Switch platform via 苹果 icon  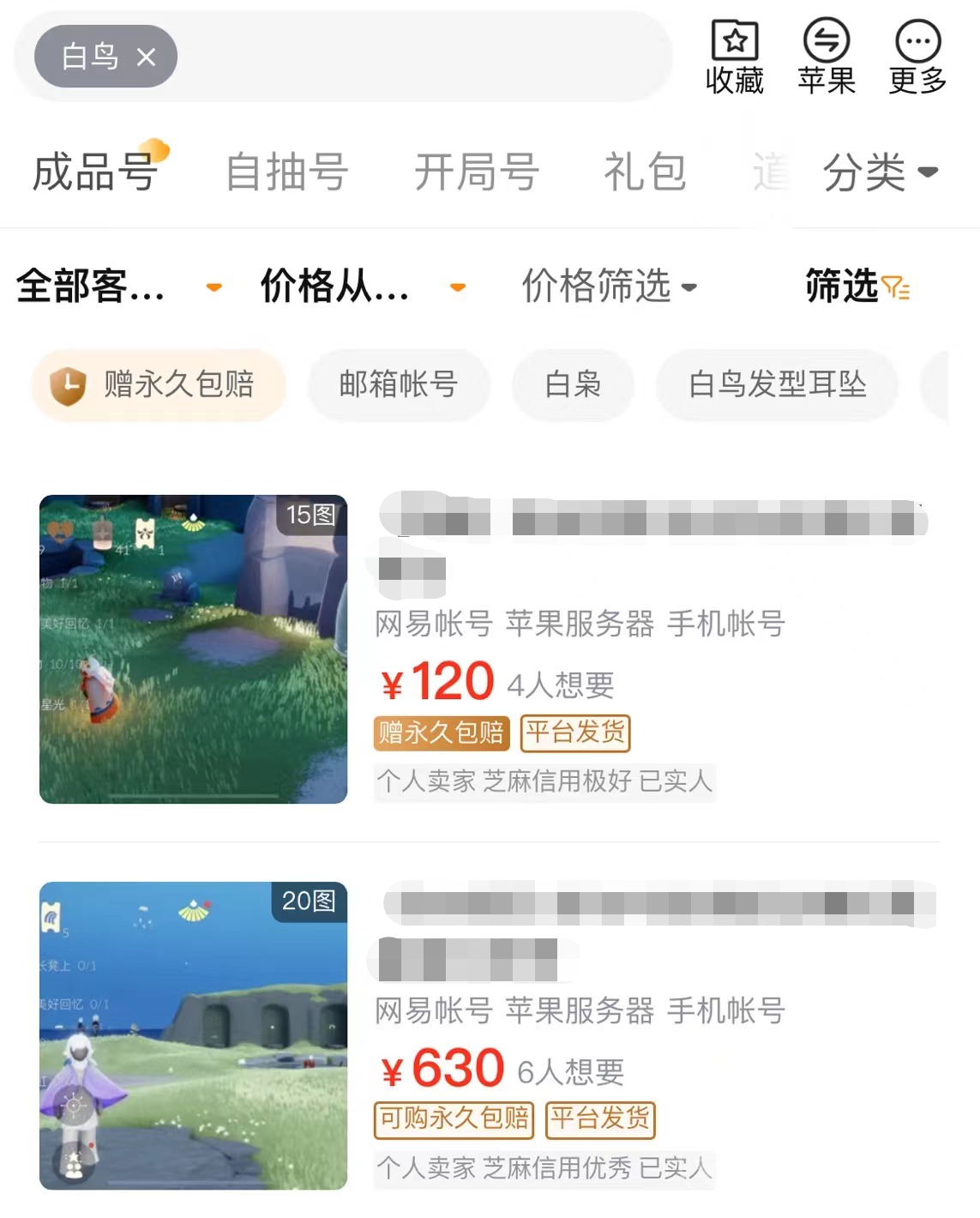(827, 57)
